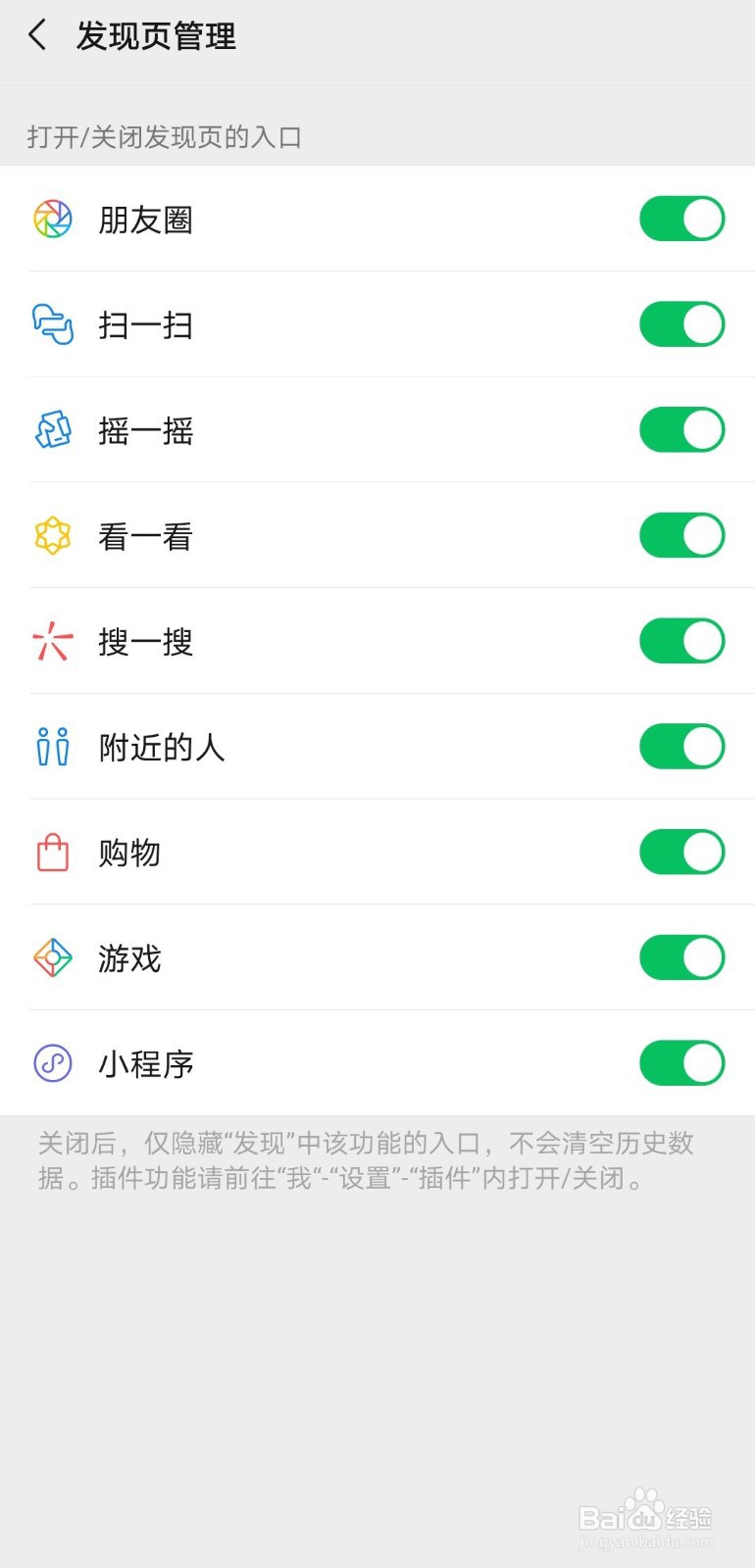Screen dimensions: 755x1568
Task: Disable the Moments (朋友圈) toggle
Action: click(681, 220)
